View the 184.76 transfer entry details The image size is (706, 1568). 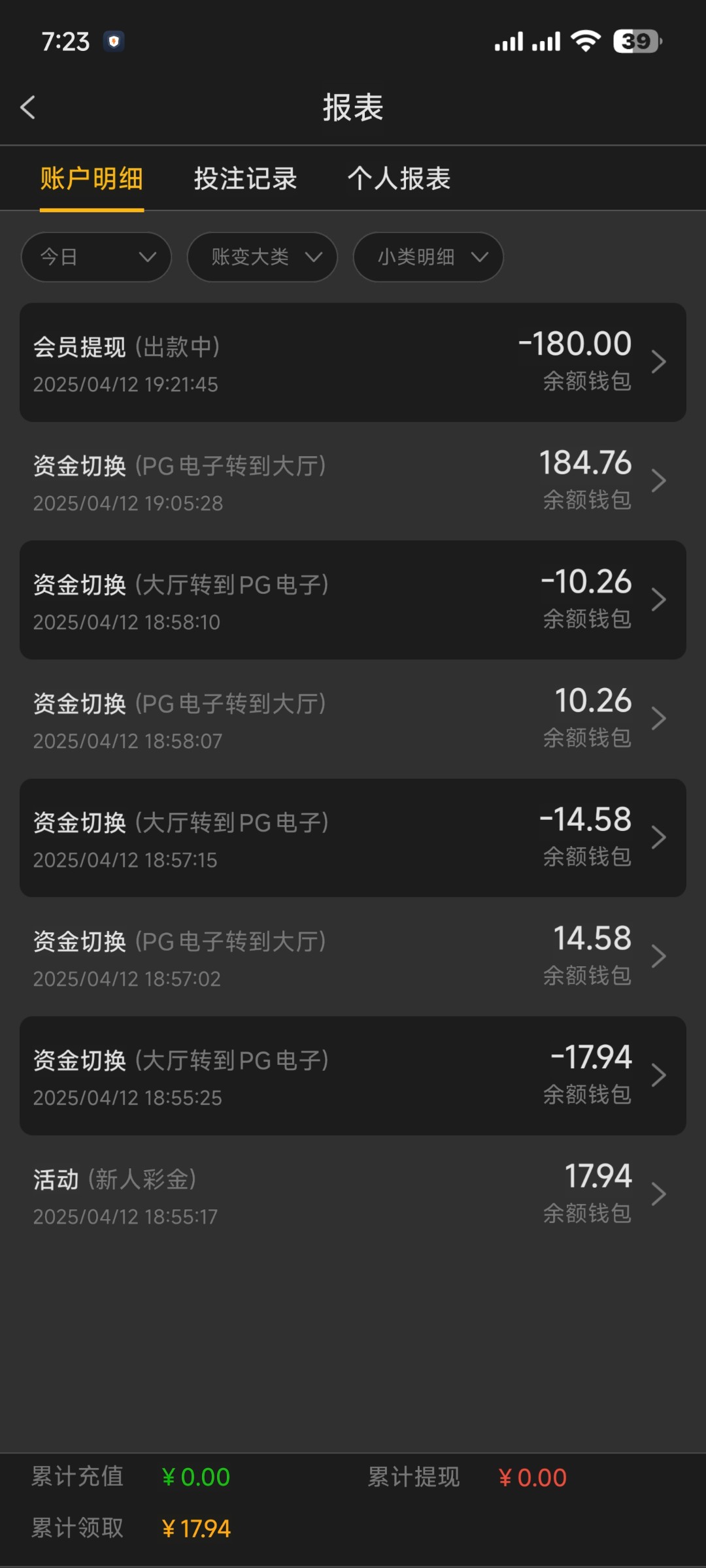coord(353,481)
